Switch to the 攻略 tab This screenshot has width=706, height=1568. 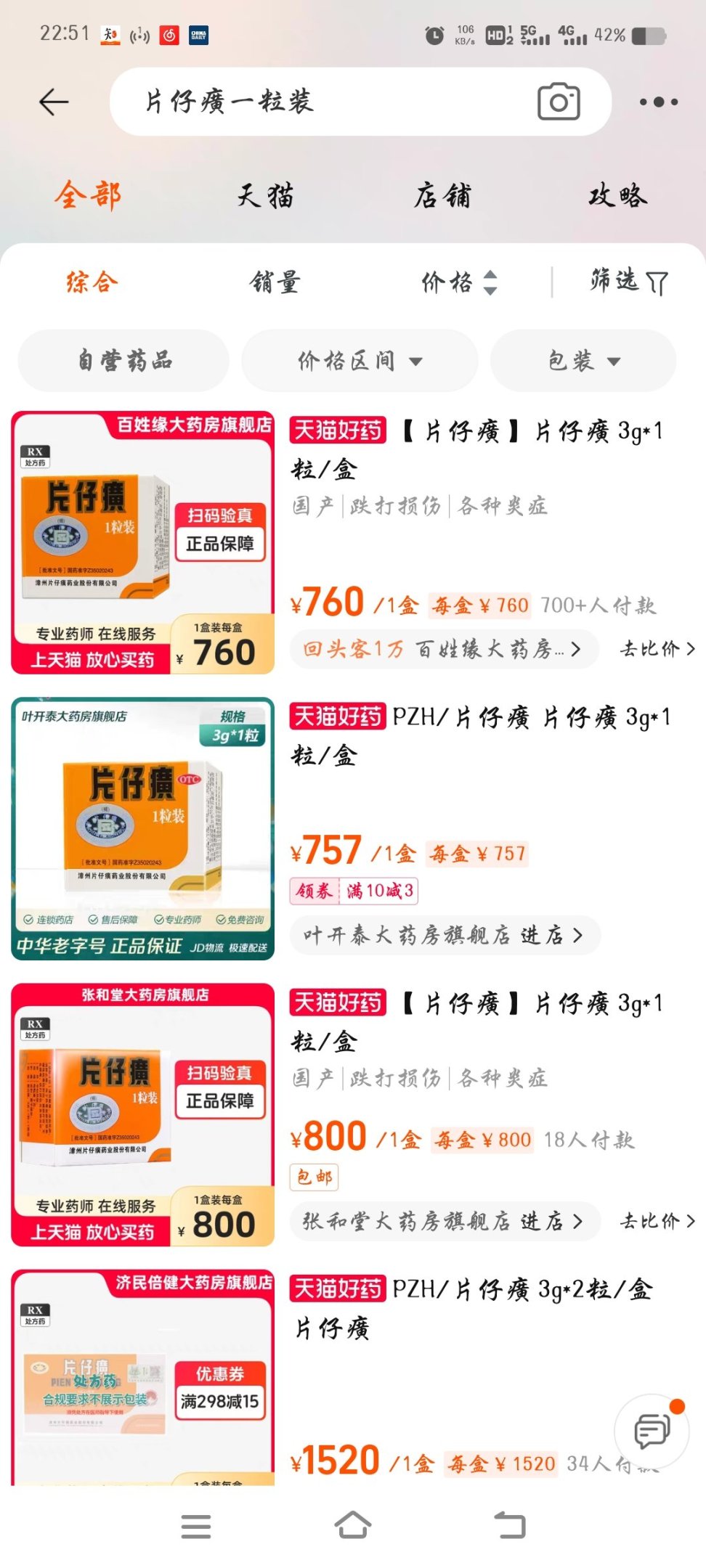tap(617, 196)
